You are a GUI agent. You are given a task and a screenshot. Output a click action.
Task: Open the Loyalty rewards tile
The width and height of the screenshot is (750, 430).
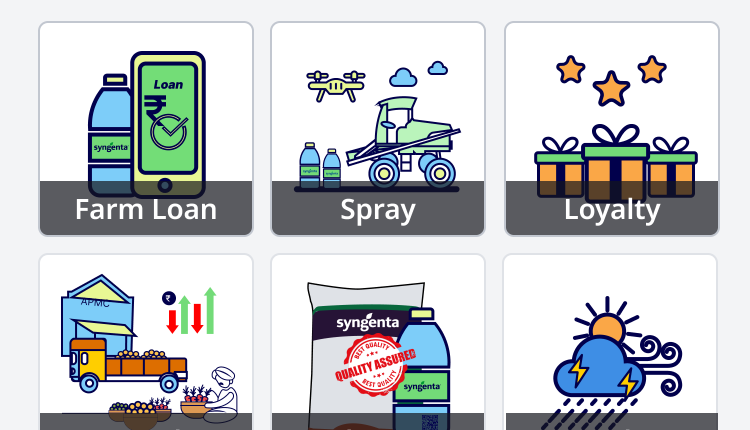[x=611, y=130]
